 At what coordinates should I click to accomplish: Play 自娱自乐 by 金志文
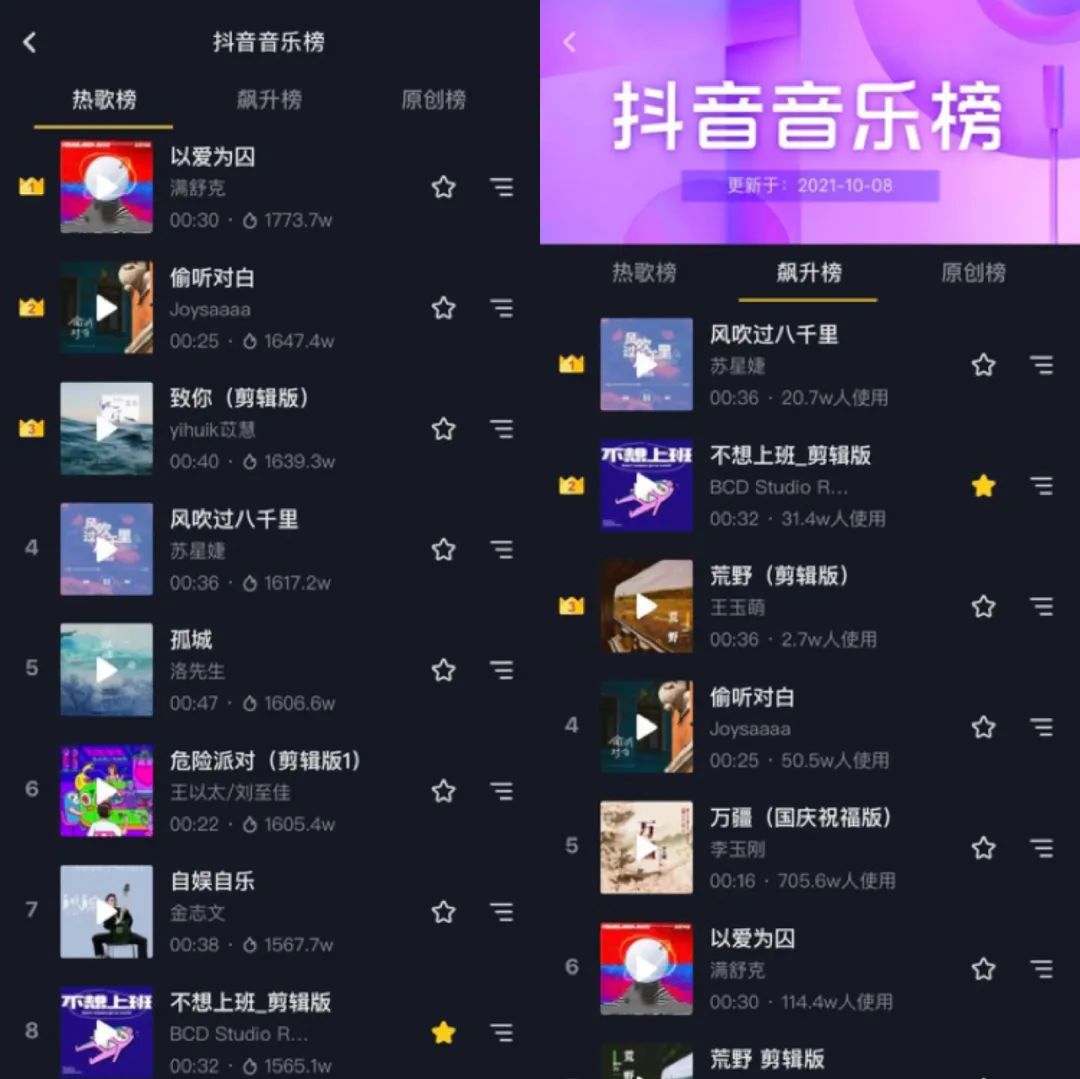click(107, 912)
